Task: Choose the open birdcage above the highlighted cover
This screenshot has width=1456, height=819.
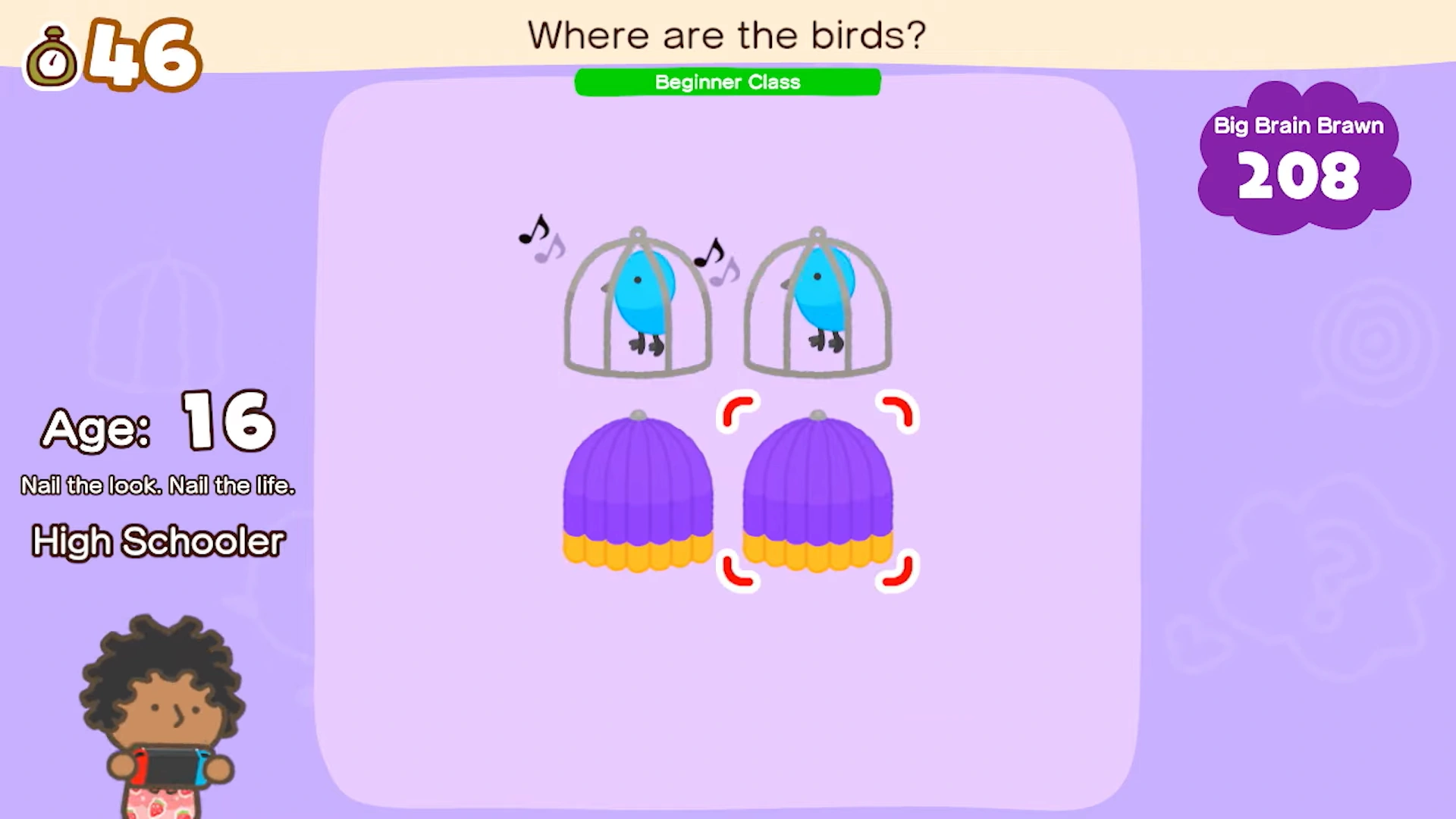Action: coord(817,302)
